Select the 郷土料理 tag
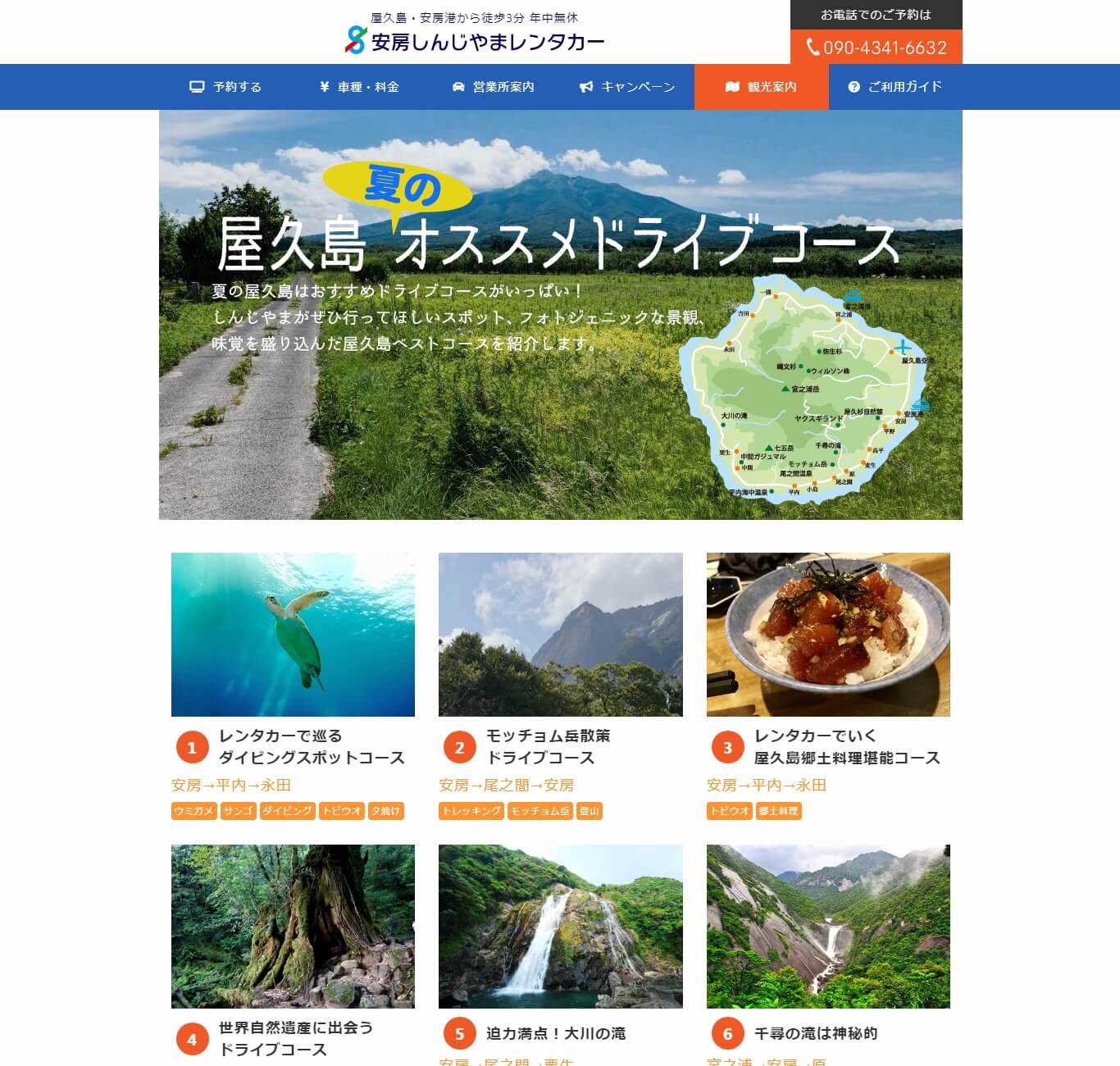Viewport: 1120px width, 1066px height. tap(778, 811)
